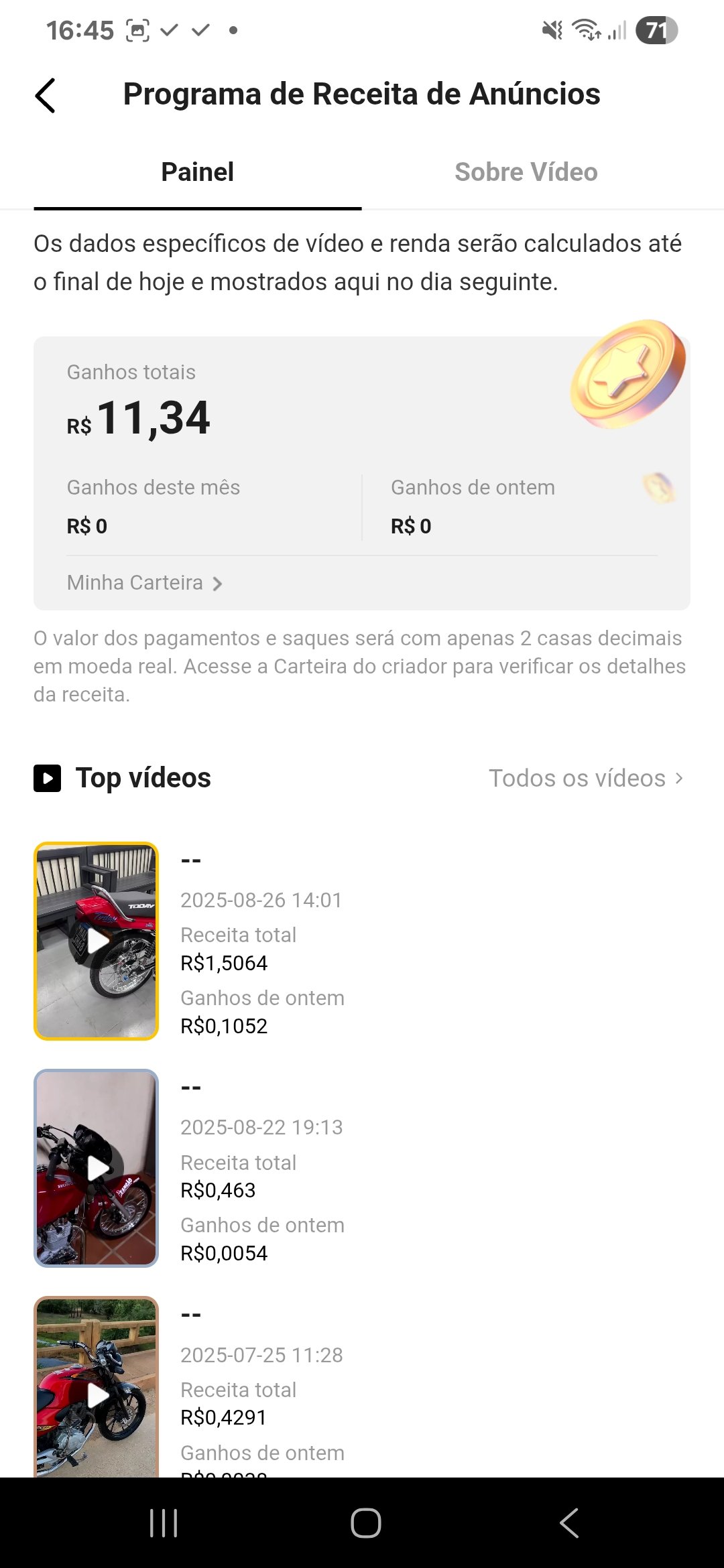The width and height of the screenshot is (724, 1568).
Task: Open Minha Carteira
Action: click(x=144, y=583)
